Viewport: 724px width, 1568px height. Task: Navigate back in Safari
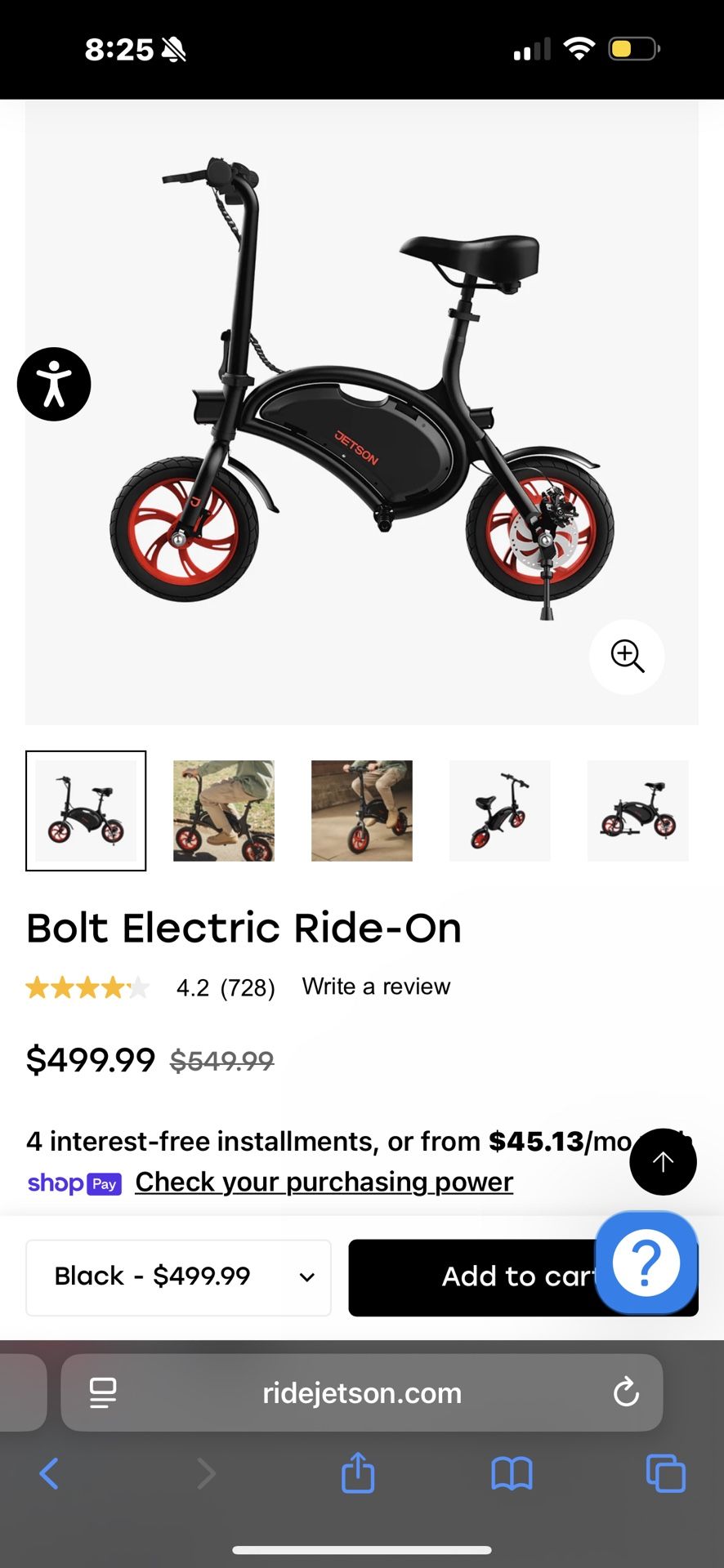(49, 1473)
